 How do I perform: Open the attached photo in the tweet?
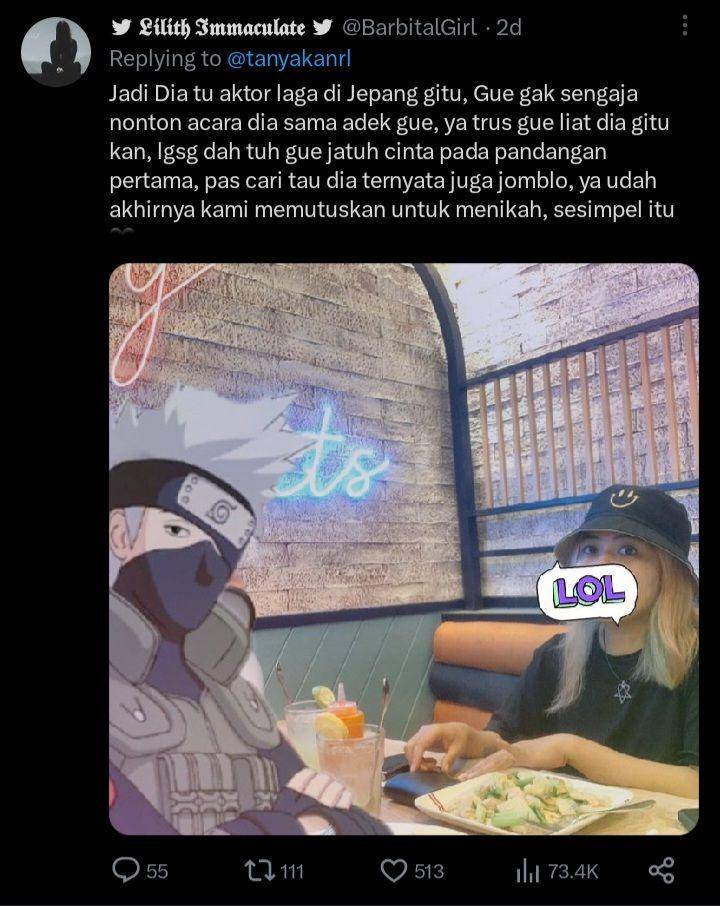[403, 548]
